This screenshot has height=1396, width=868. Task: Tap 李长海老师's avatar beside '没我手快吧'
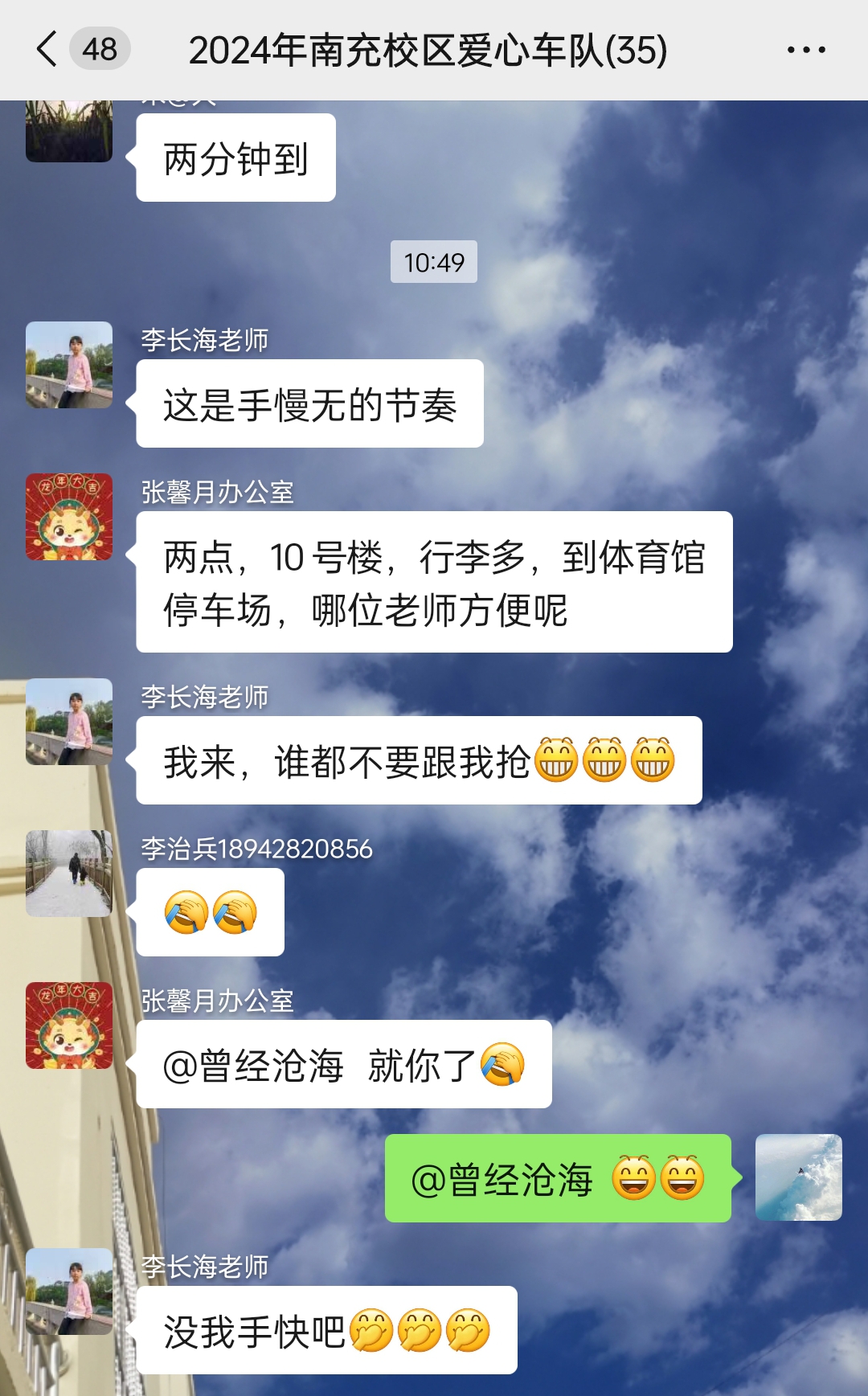pyautogui.click(x=69, y=1292)
